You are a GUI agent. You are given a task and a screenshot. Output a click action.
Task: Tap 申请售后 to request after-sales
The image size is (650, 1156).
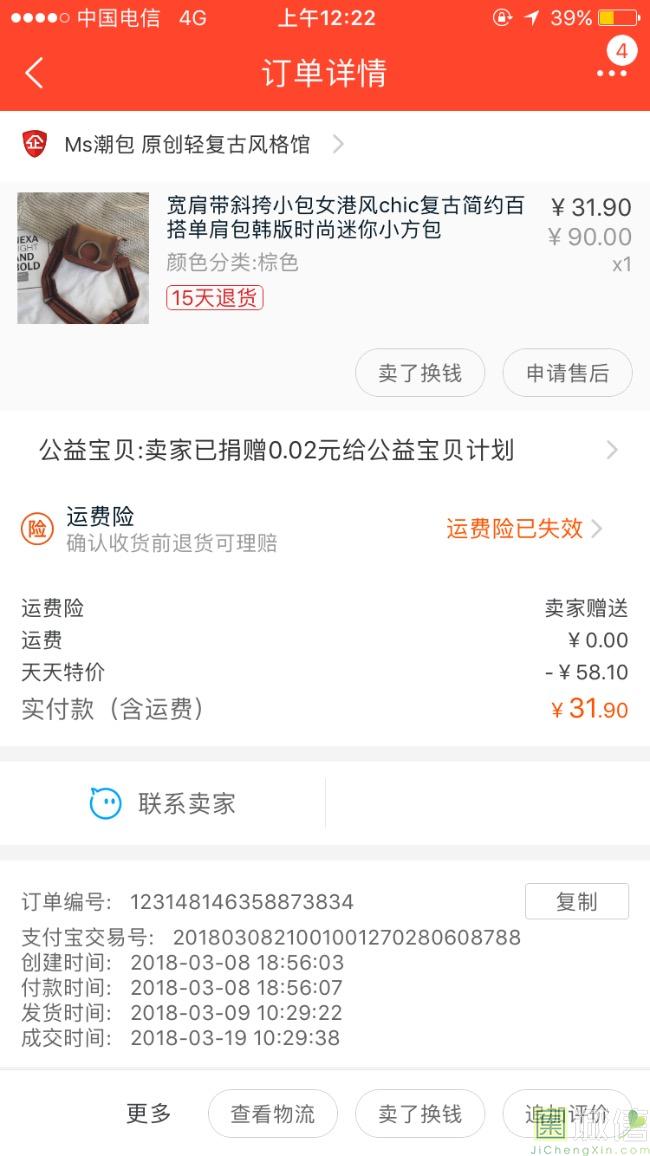tap(567, 373)
